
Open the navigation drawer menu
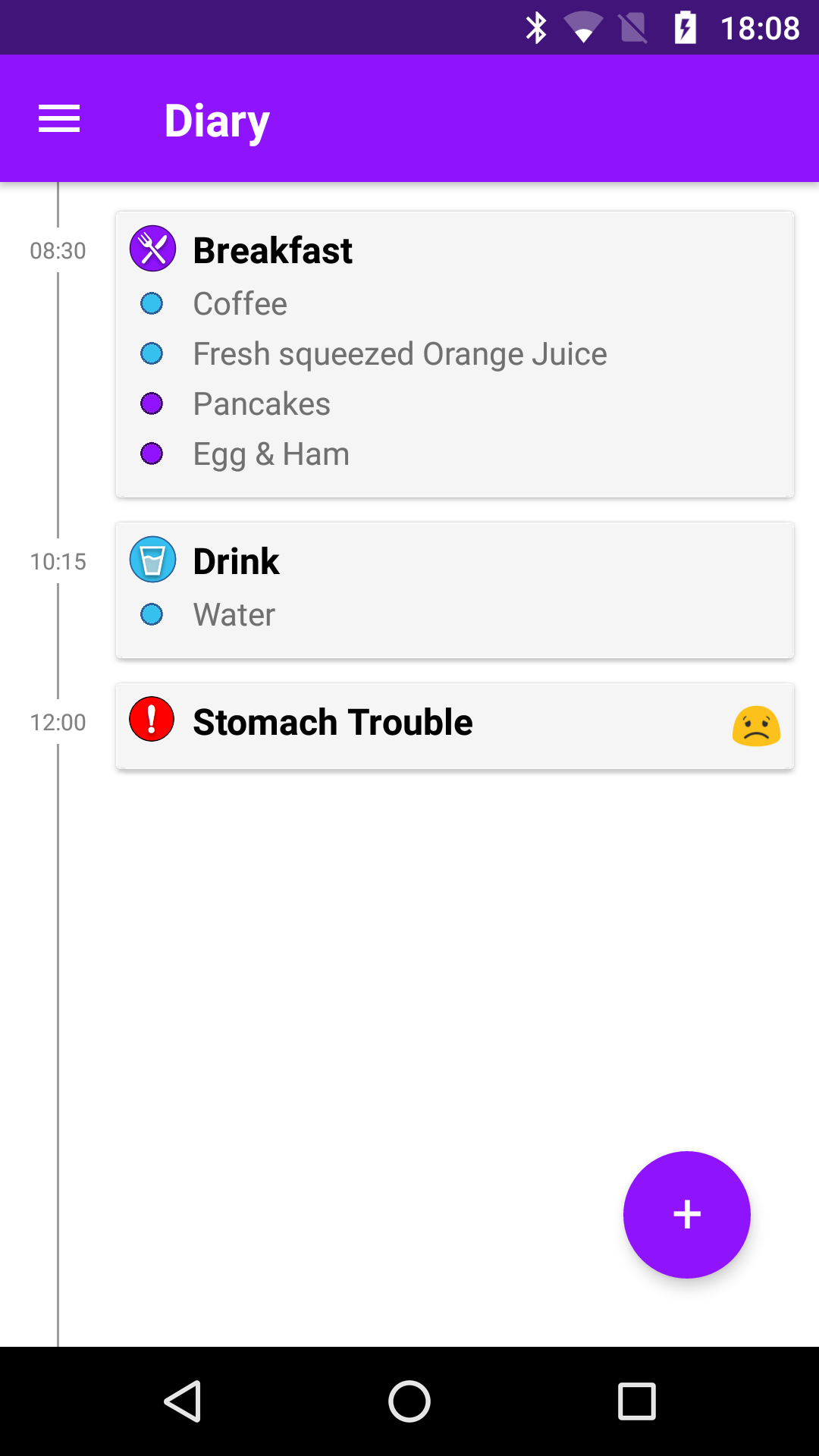[59, 119]
